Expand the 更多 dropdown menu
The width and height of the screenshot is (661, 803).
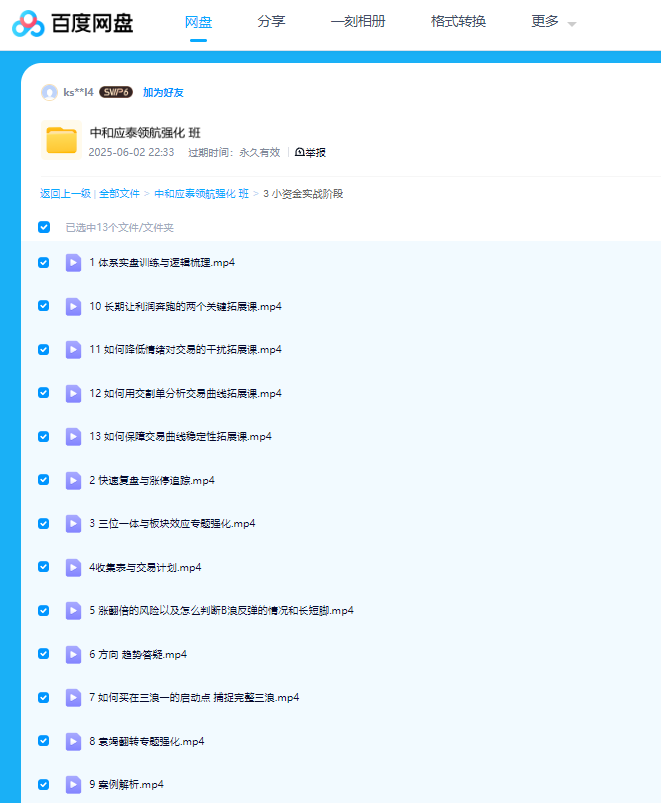[x=553, y=21]
